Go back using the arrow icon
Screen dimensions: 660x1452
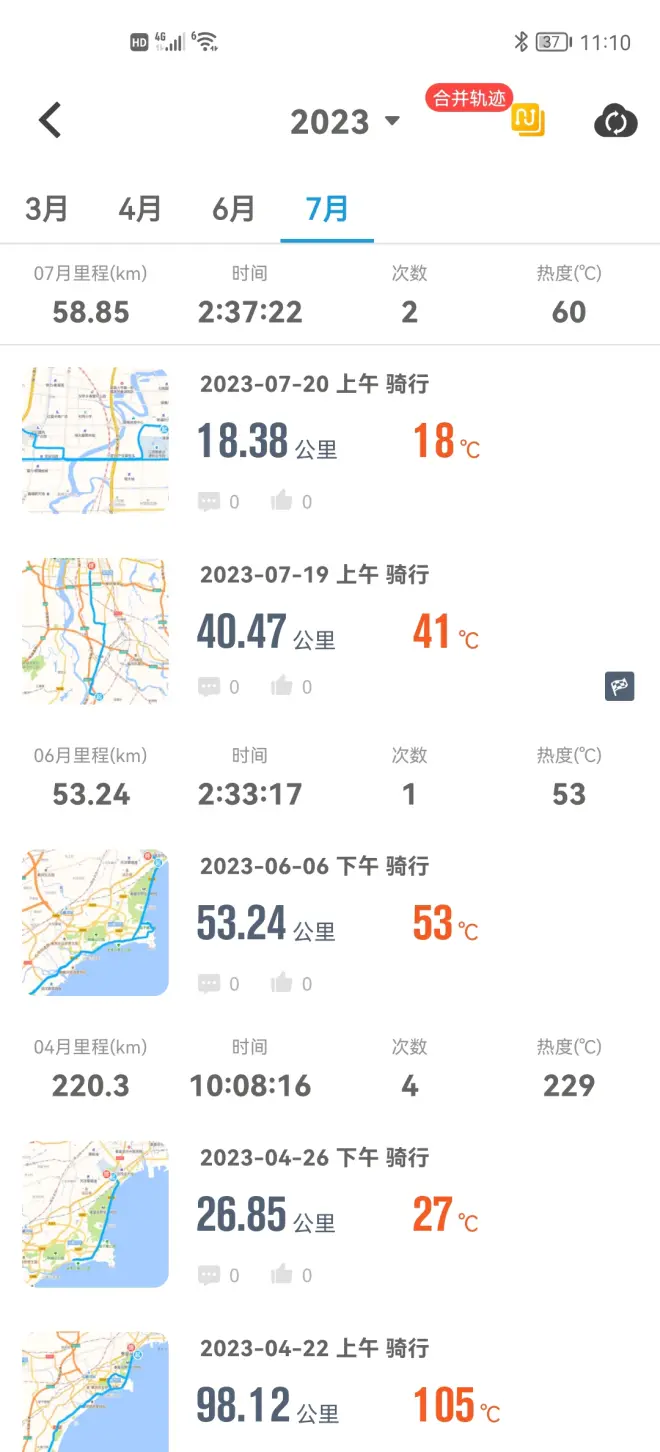pos(50,121)
